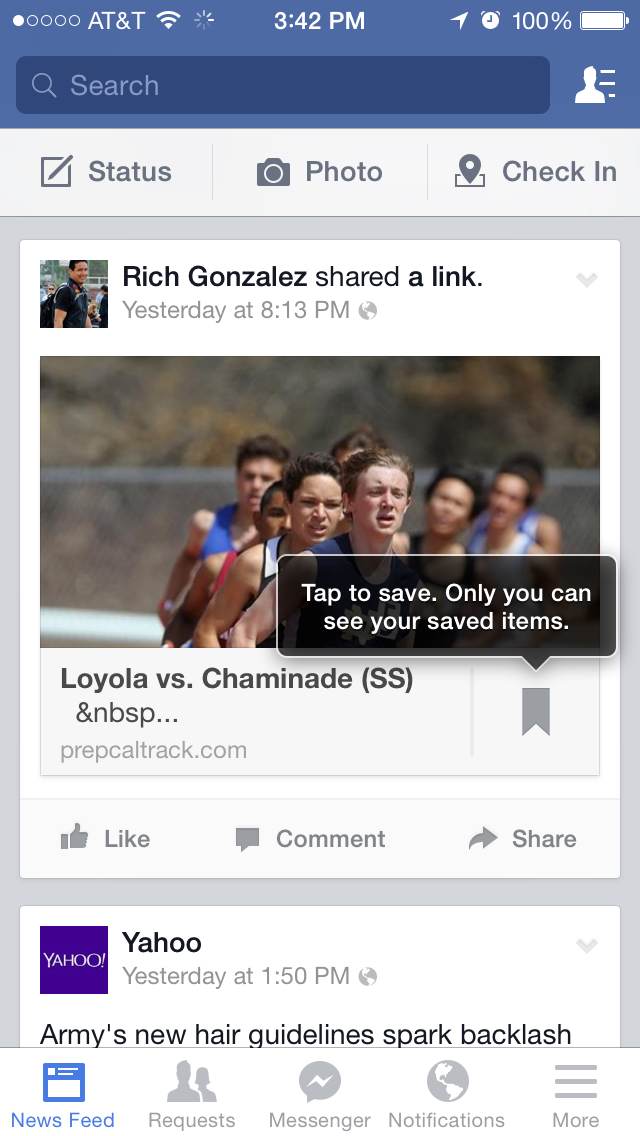Open the friends list icon
Image resolution: width=640 pixels, height=1136 pixels.
pos(595,85)
